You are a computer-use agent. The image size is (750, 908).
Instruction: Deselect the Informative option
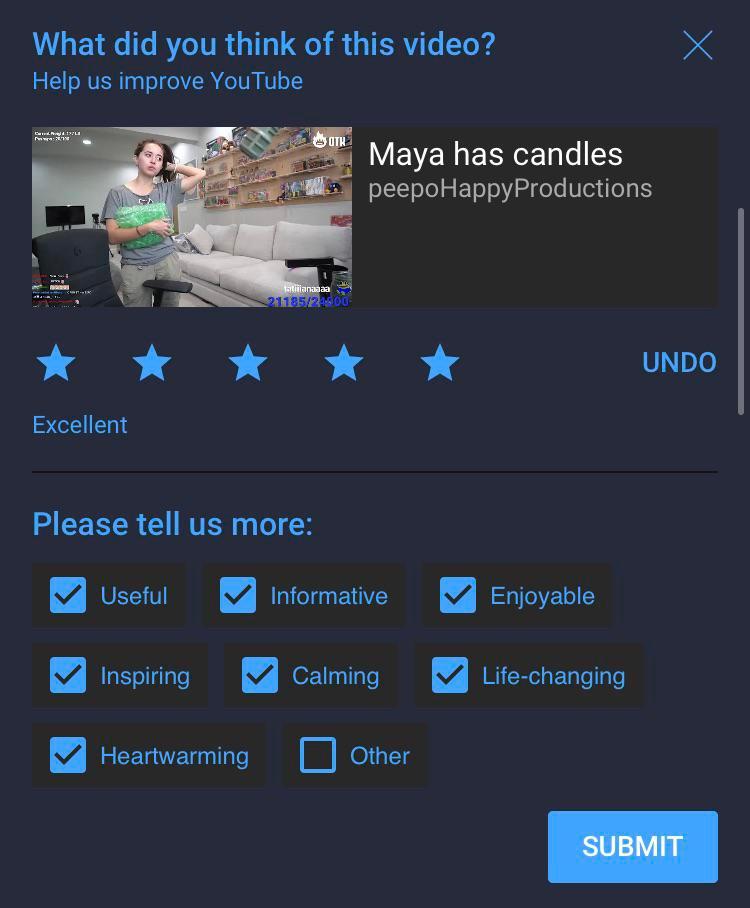(238, 596)
